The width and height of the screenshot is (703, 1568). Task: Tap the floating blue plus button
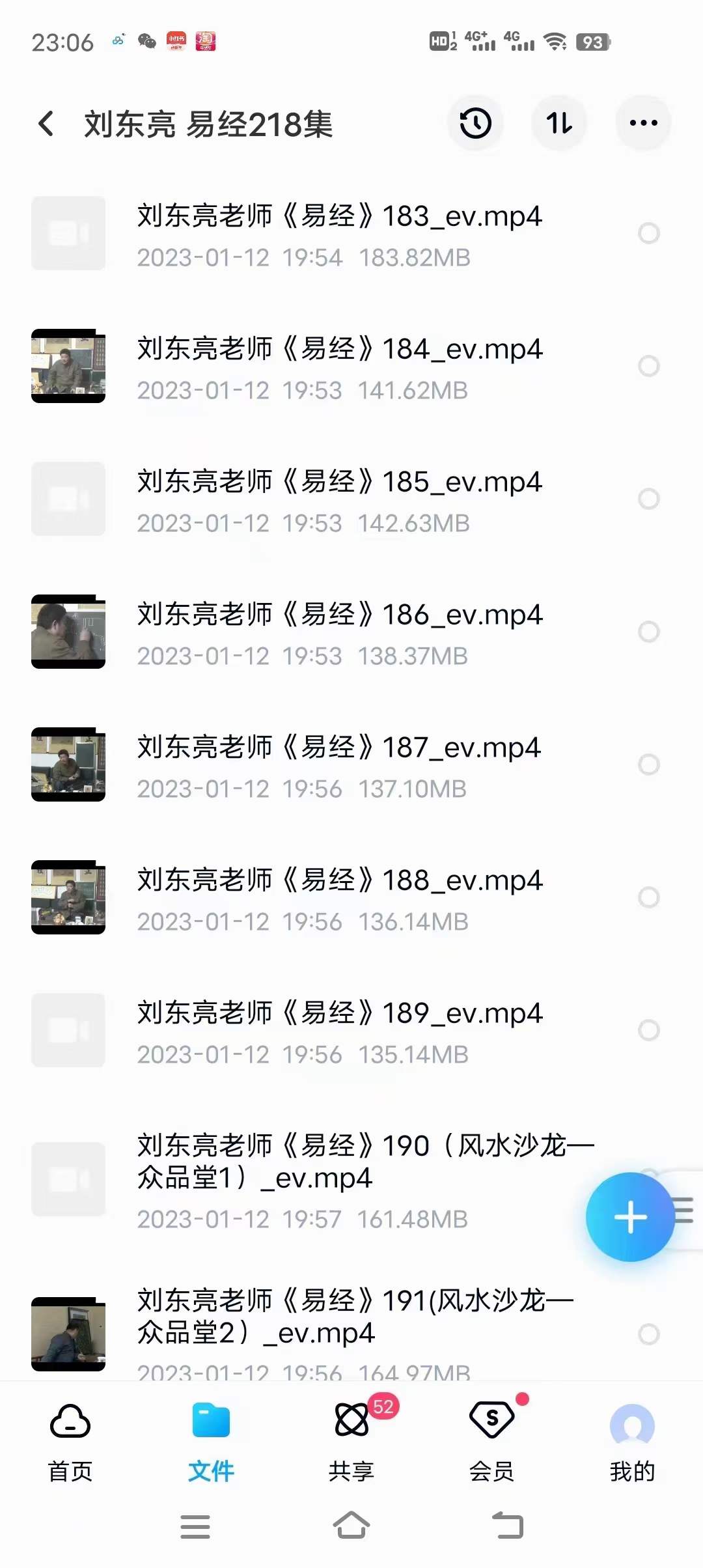point(629,1216)
